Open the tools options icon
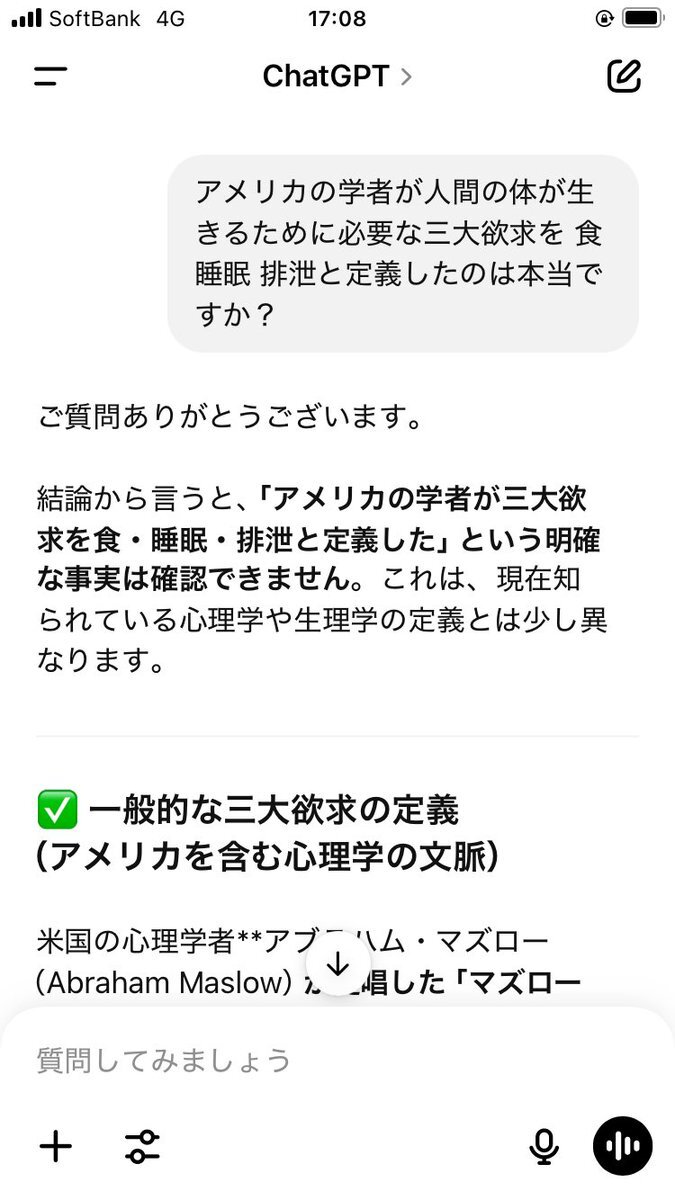 [143, 1146]
